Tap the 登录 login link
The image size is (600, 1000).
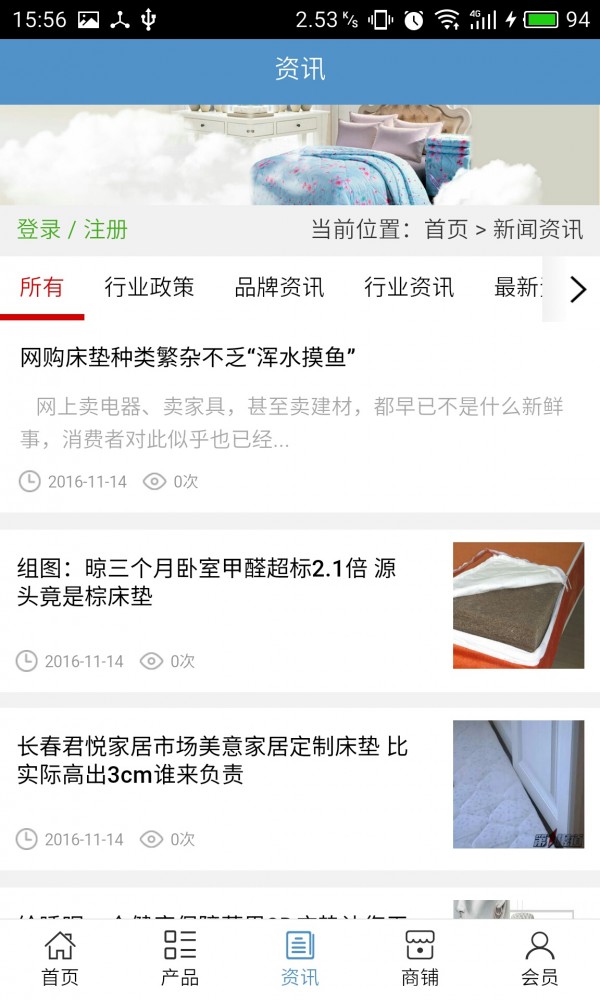[x=39, y=229]
